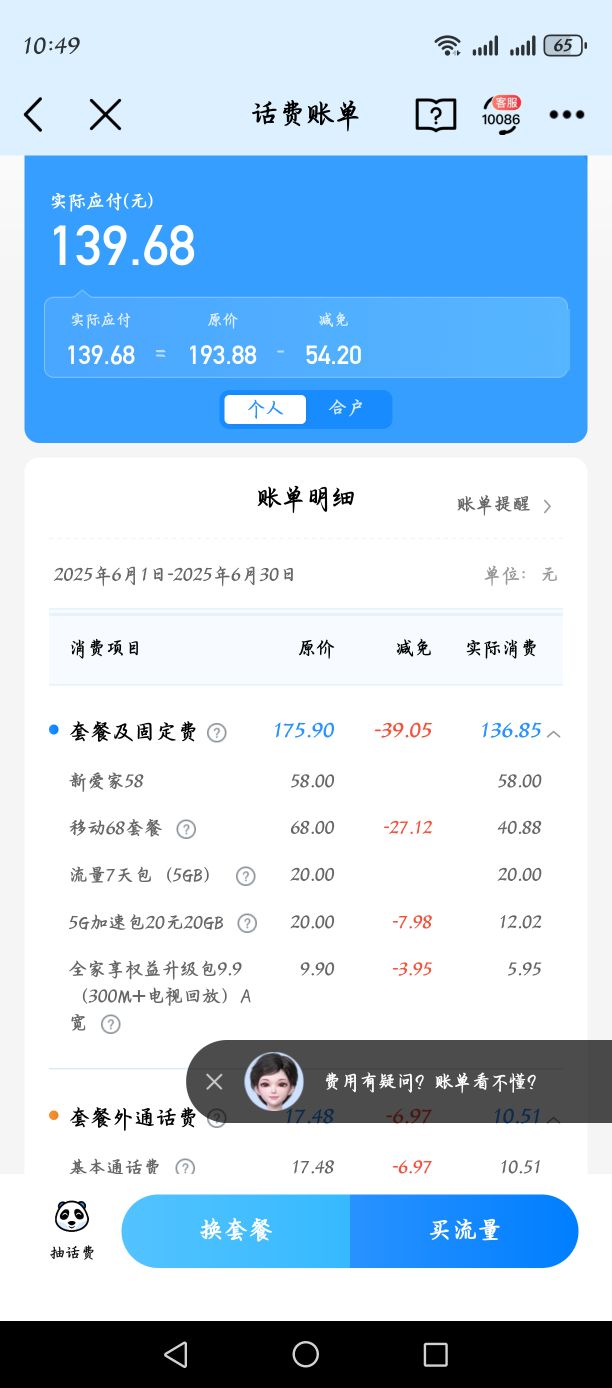Open the three-dot overflow menu
This screenshot has height=1388, width=612.
point(567,115)
